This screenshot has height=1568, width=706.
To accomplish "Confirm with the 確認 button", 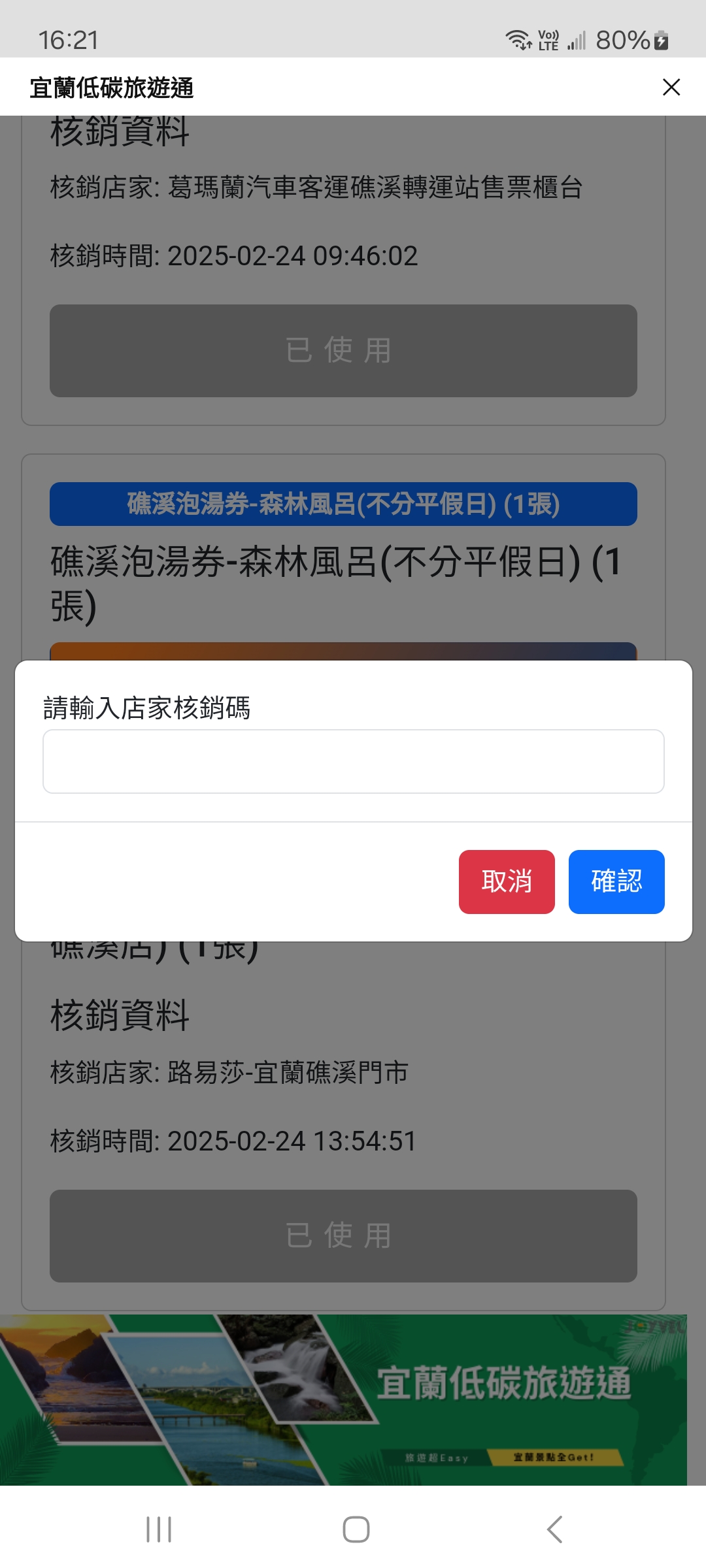I will 616,881.
